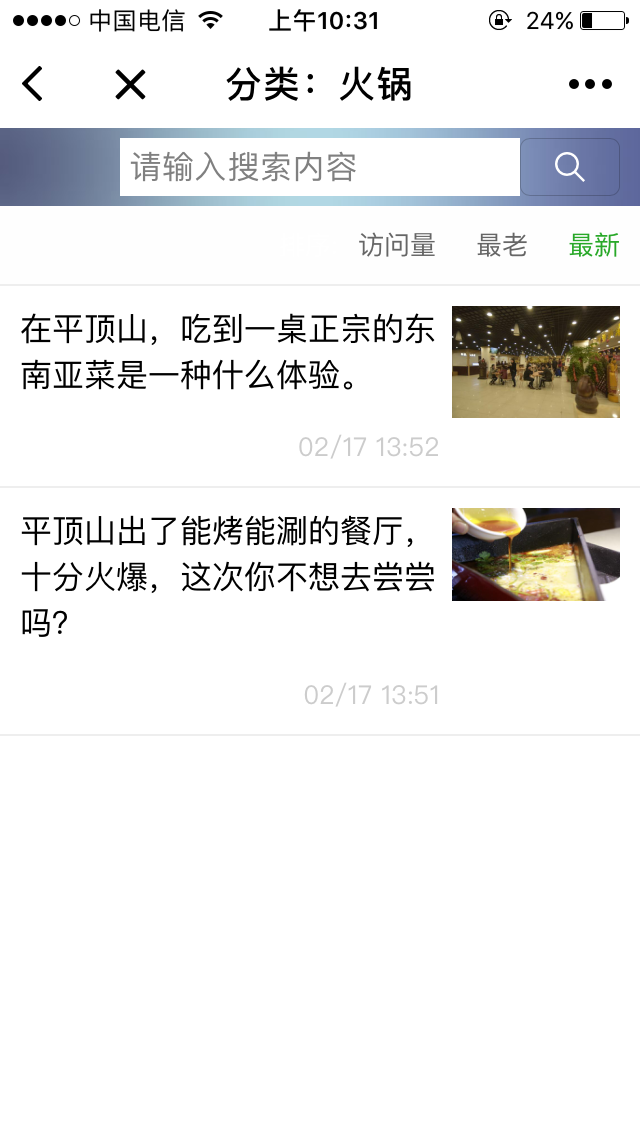The height and width of the screenshot is (1136, 640).
Task: Close the page with the X icon
Action: (130, 85)
